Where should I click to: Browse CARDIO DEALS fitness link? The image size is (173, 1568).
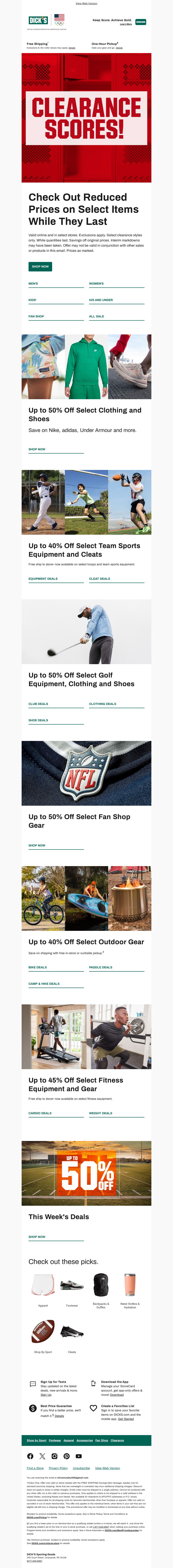coord(40,1113)
